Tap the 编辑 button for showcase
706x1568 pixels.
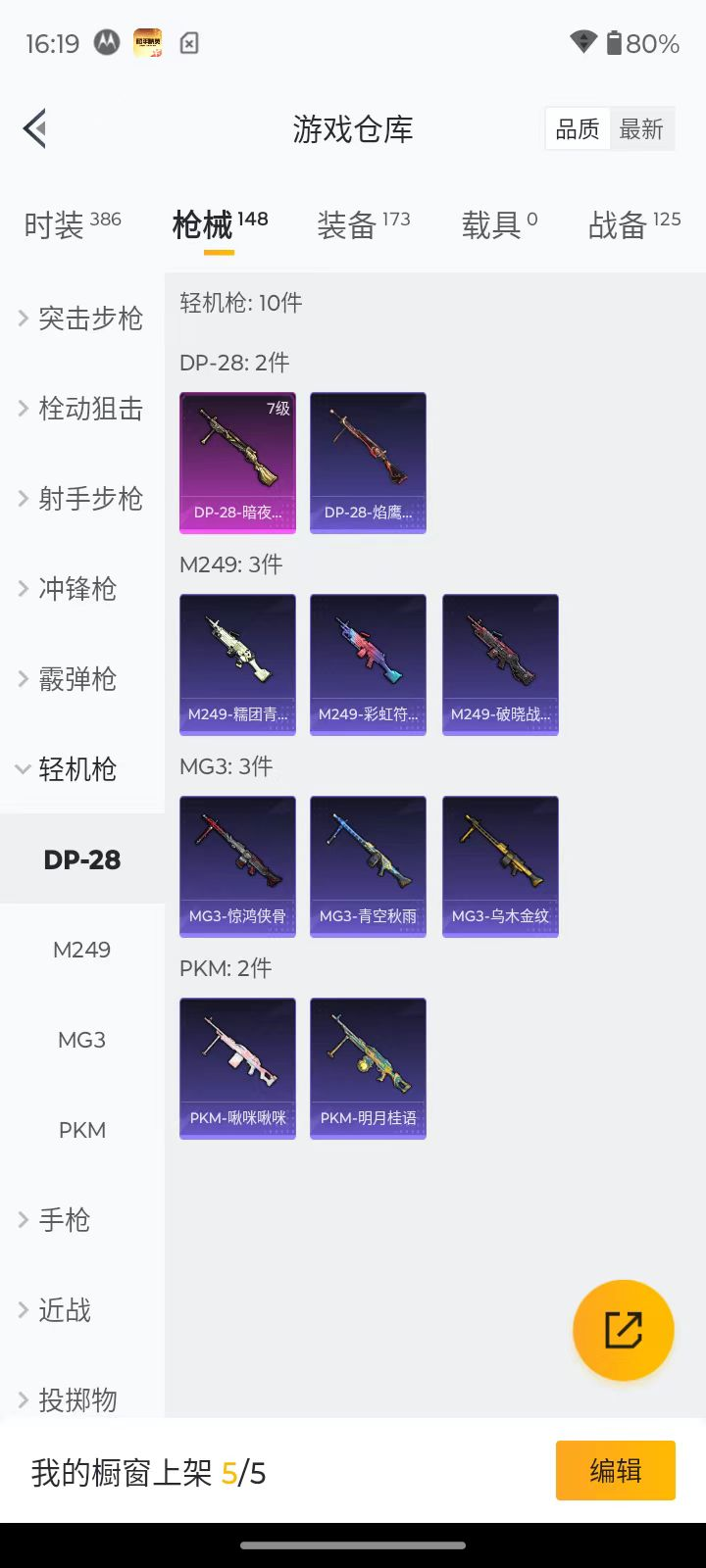tap(615, 1470)
